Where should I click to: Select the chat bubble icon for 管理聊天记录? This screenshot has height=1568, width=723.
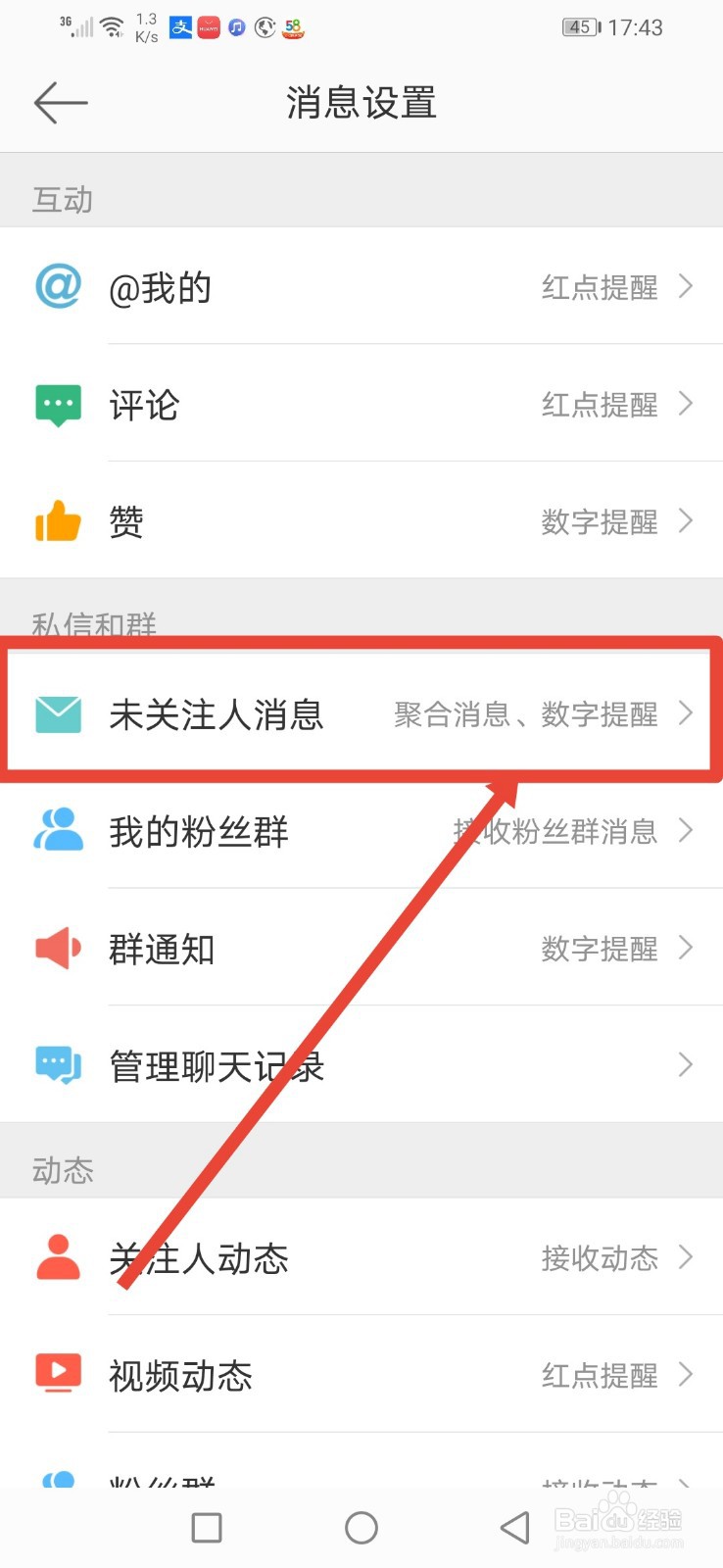click(x=58, y=1064)
